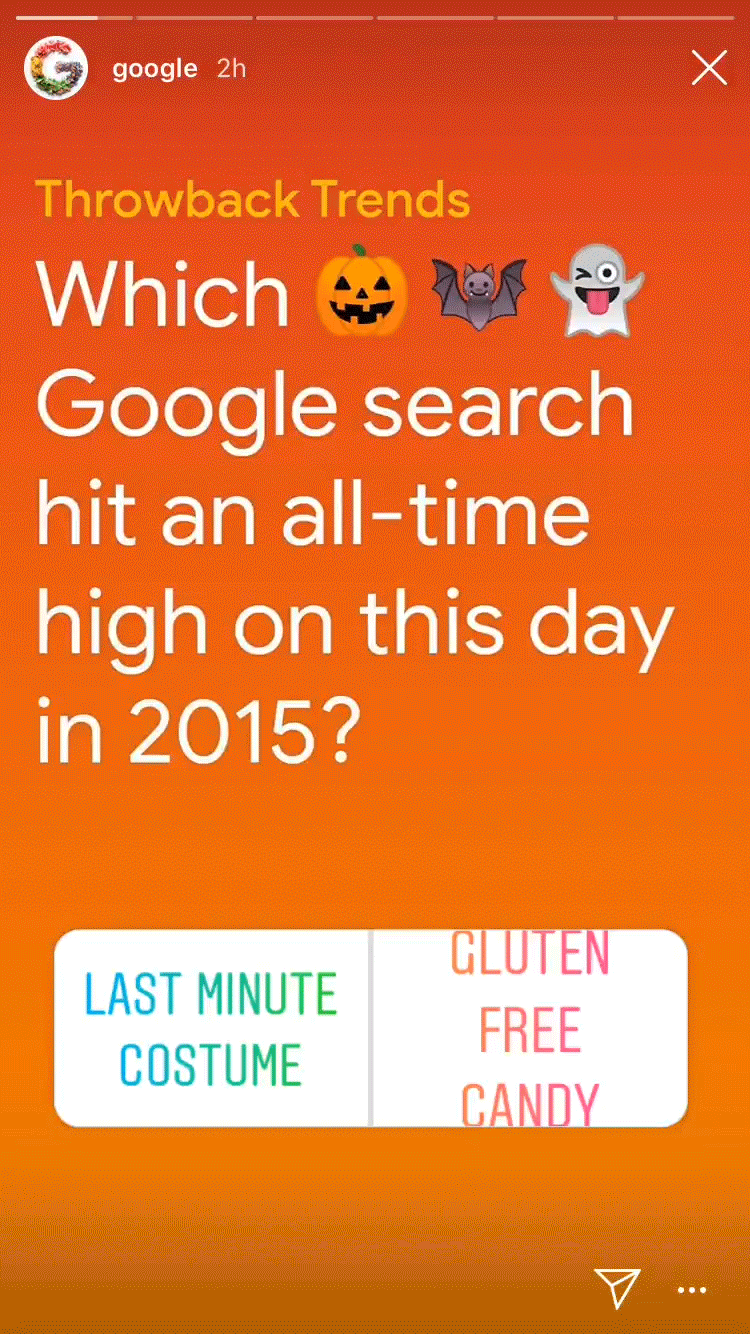The image size is (750, 1334).
Task: Open the three-dot more options menu
Action: click(692, 1290)
